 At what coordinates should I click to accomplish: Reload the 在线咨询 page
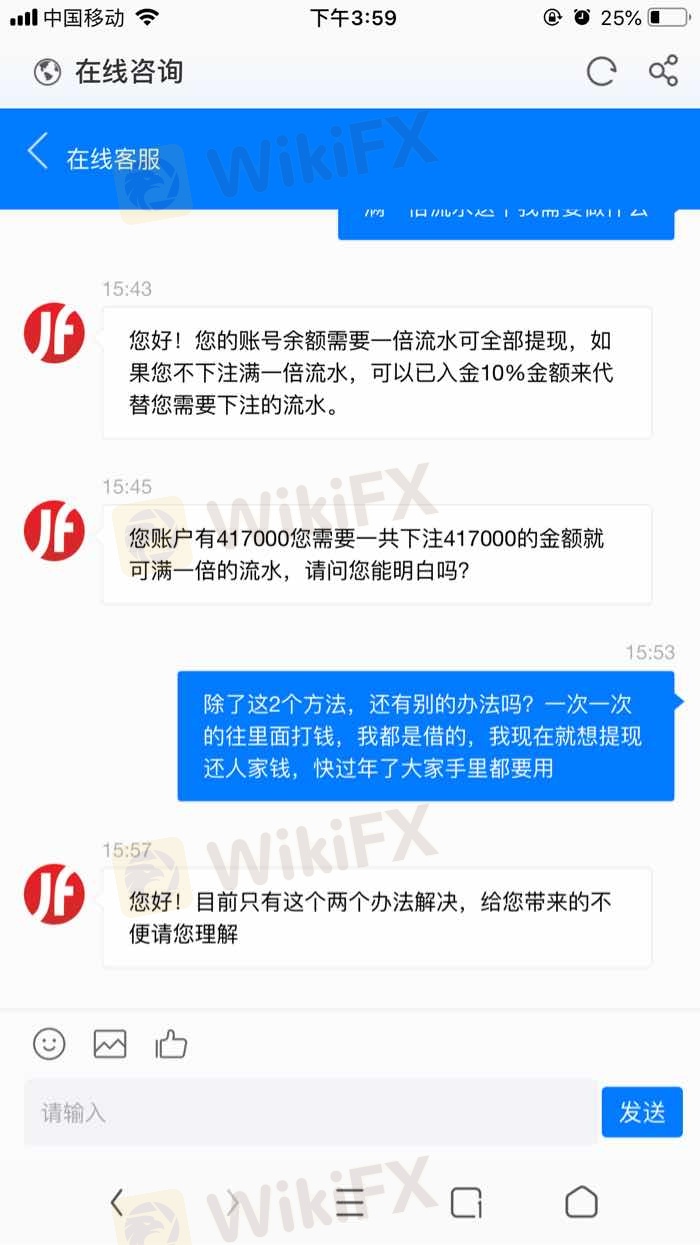(x=601, y=71)
